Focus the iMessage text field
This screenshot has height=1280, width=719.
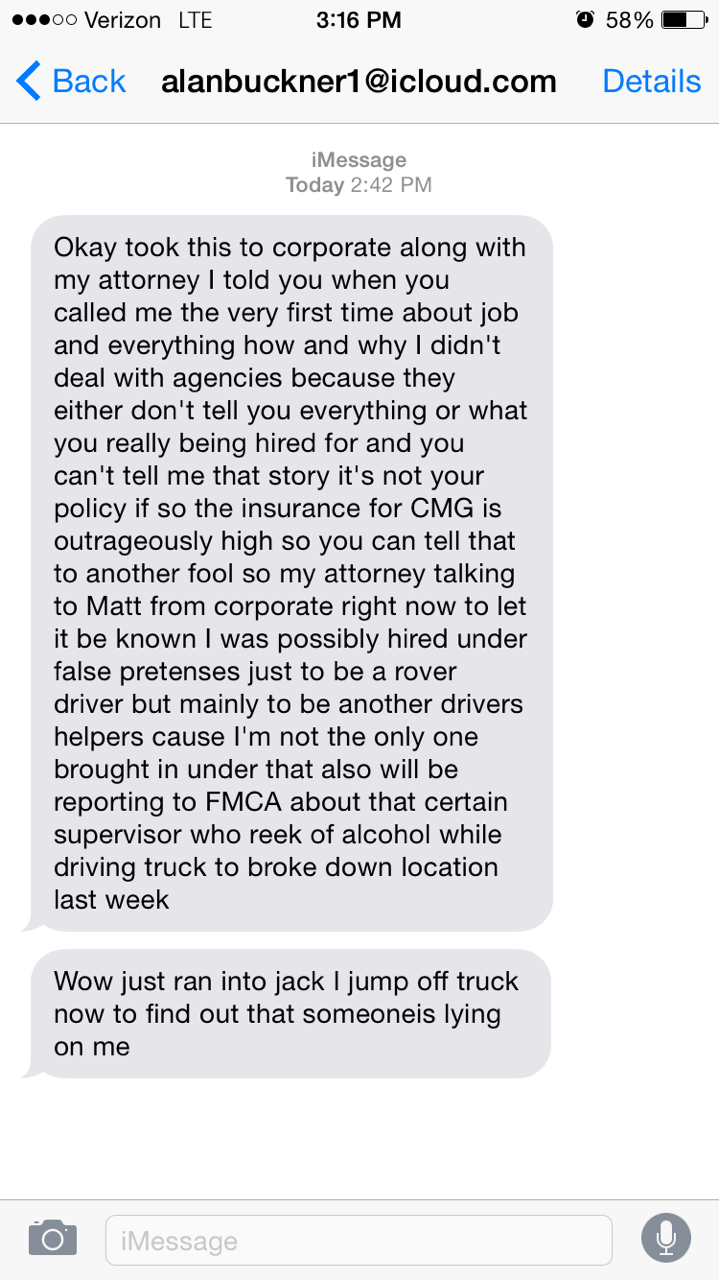tap(358, 1241)
